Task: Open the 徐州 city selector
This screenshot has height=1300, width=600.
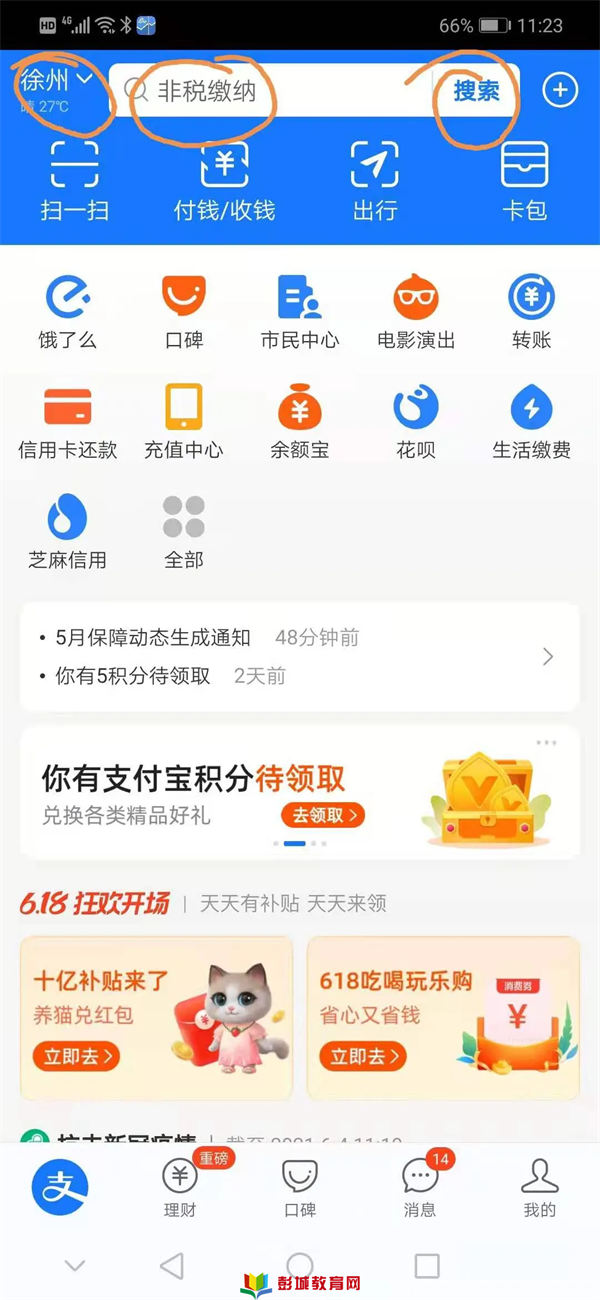Action: (x=56, y=82)
